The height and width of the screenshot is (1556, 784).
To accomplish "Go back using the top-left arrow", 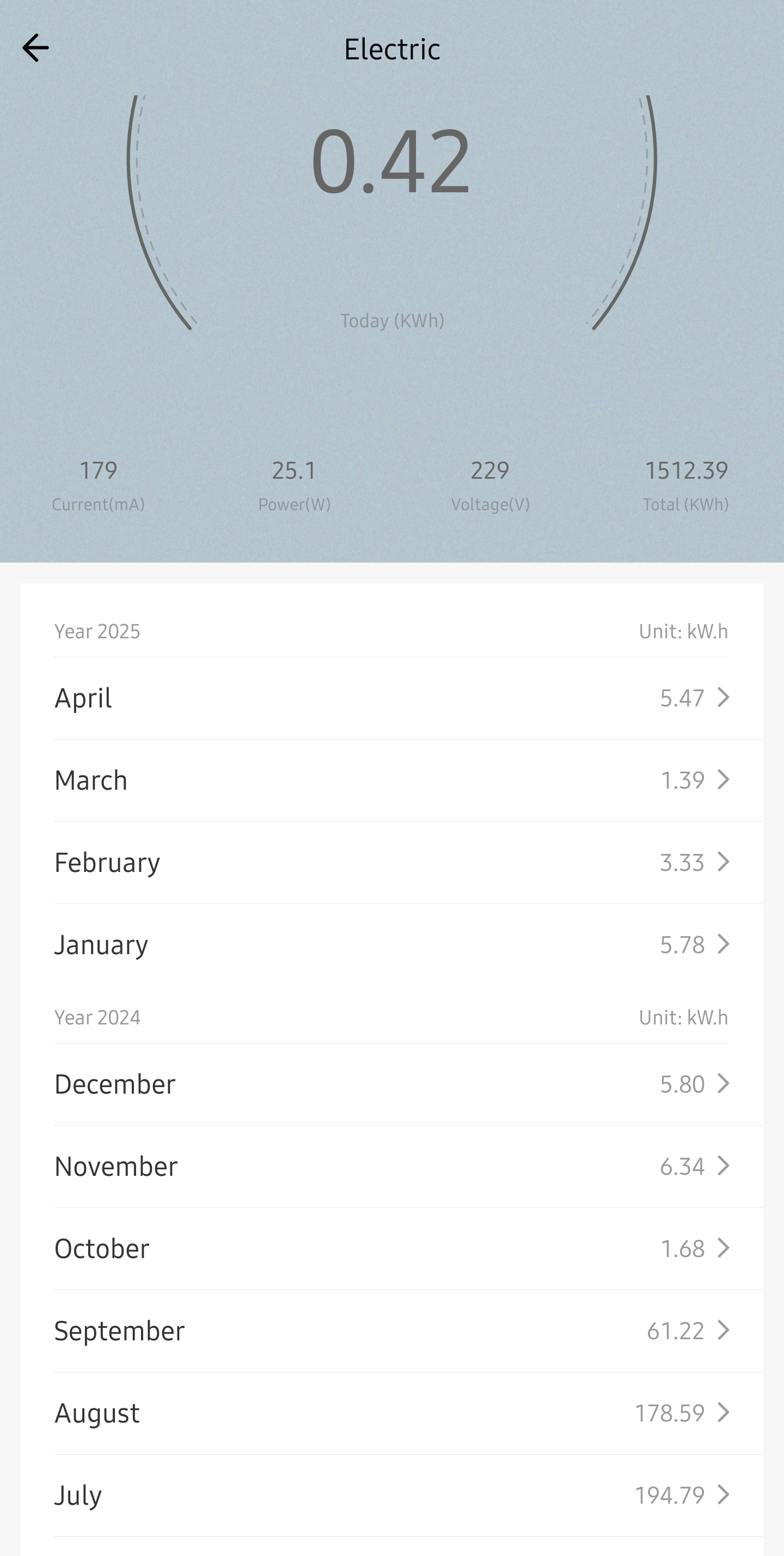I will click(35, 48).
